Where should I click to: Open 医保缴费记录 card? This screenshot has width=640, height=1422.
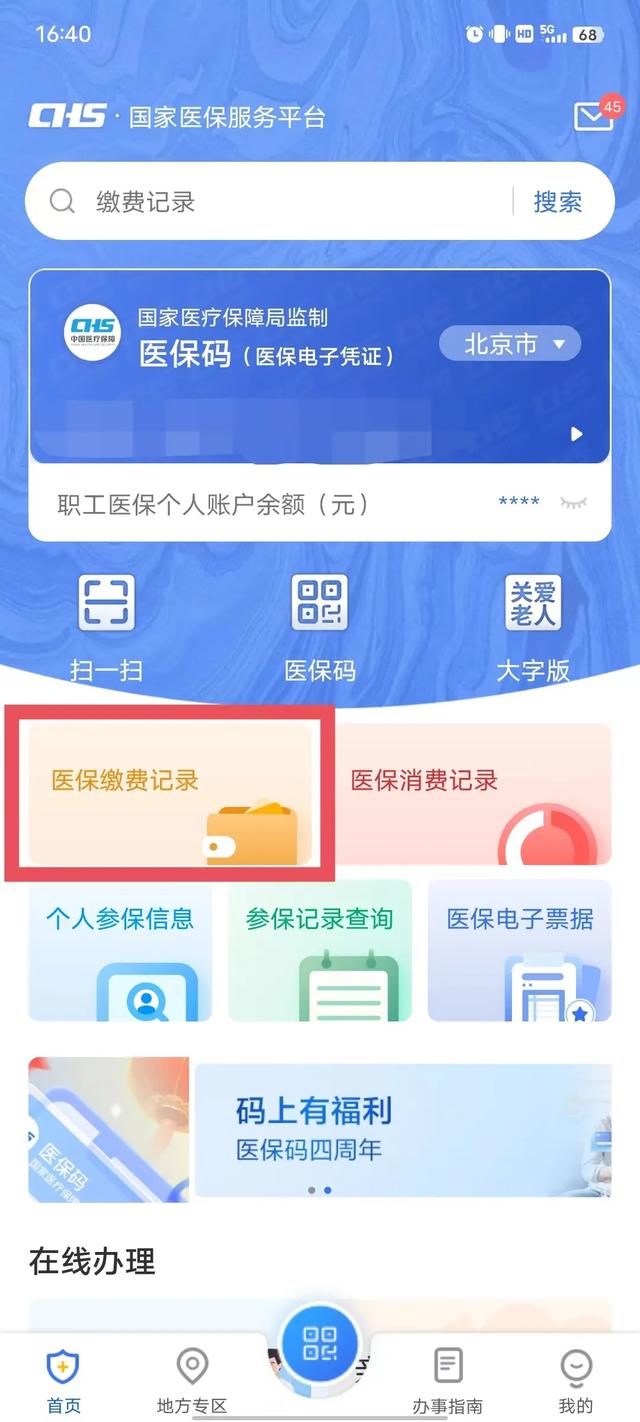168,793
